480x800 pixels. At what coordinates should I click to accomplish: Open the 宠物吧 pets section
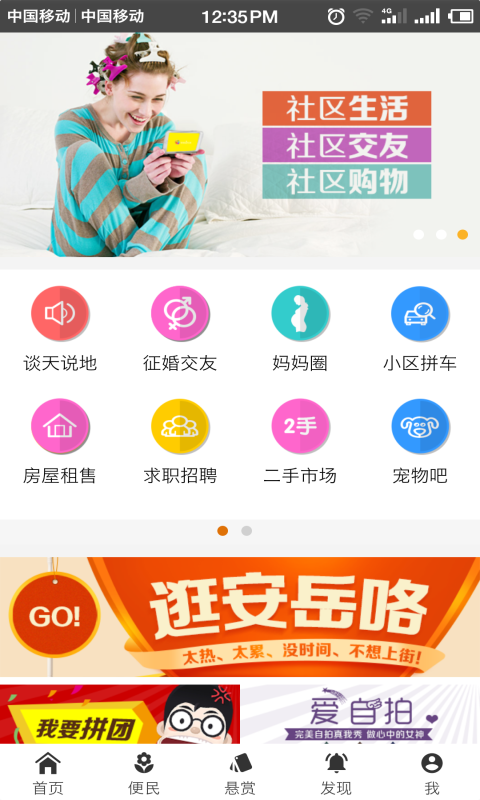pyautogui.click(x=420, y=441)
